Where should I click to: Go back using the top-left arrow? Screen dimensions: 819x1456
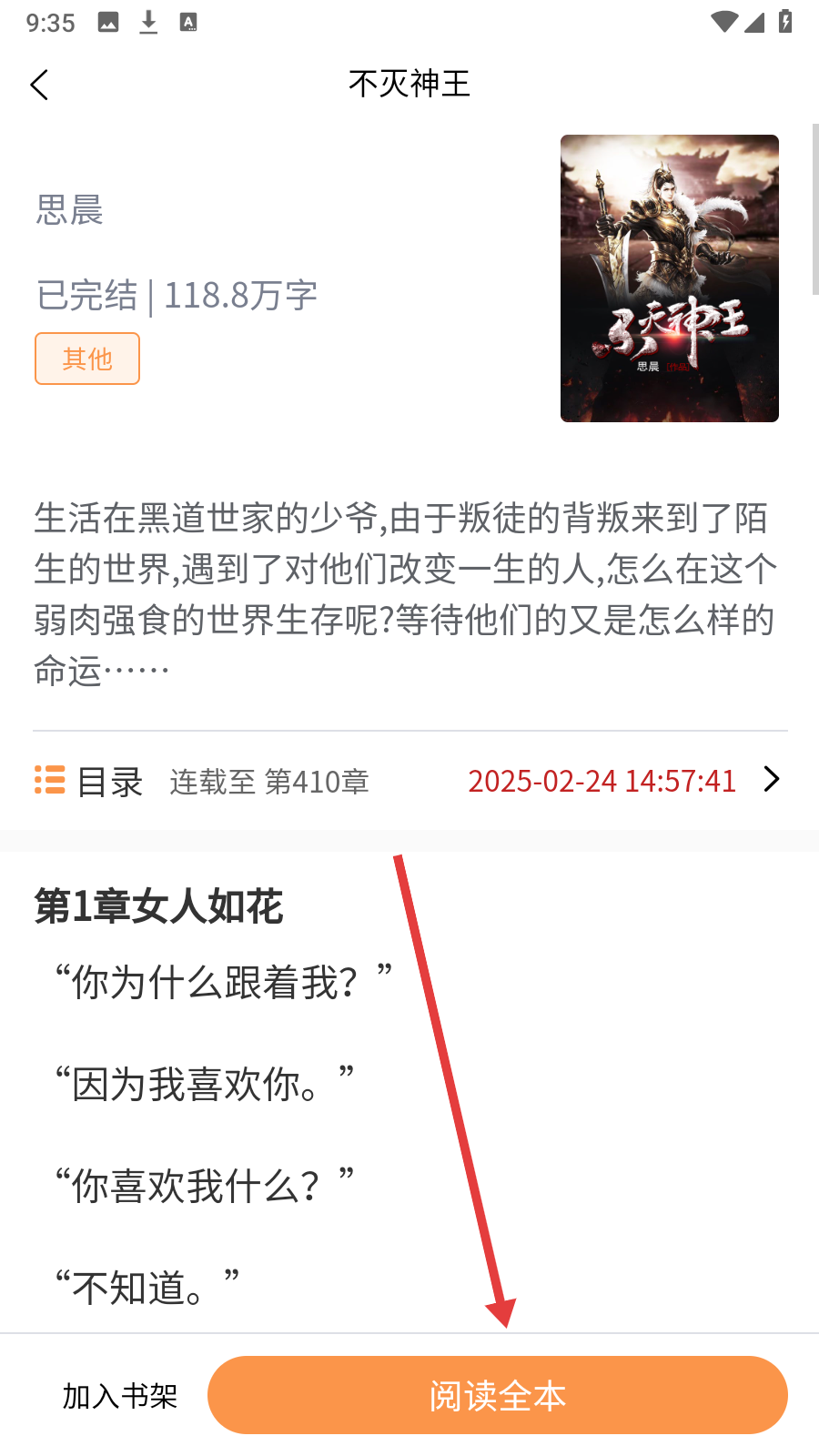pyautogui.click(x=39, y=85)
